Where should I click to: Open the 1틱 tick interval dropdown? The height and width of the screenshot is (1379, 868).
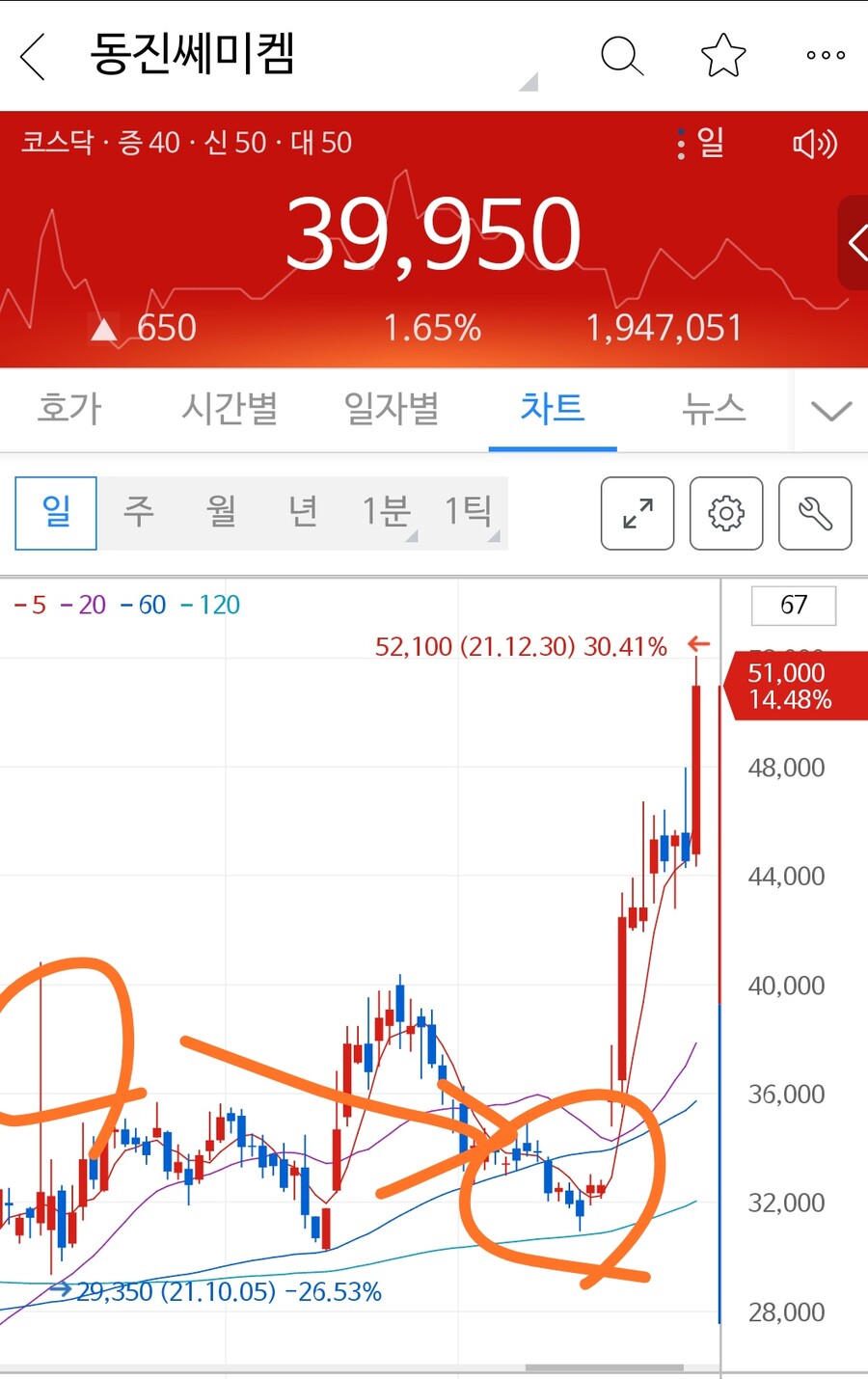pos(470,512)
